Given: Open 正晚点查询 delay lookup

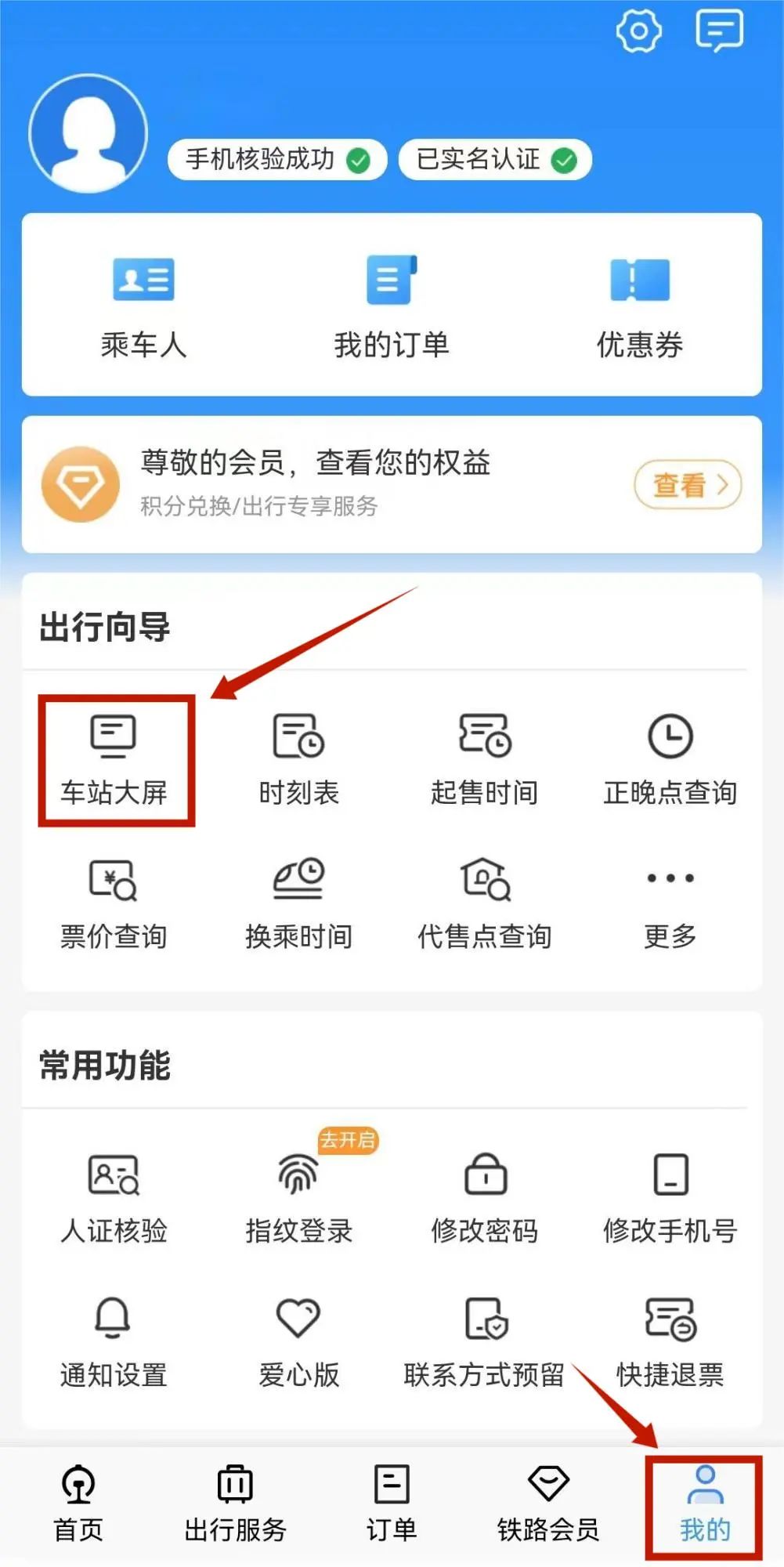Looking at the screenshot, I should (x=670, y=759).
